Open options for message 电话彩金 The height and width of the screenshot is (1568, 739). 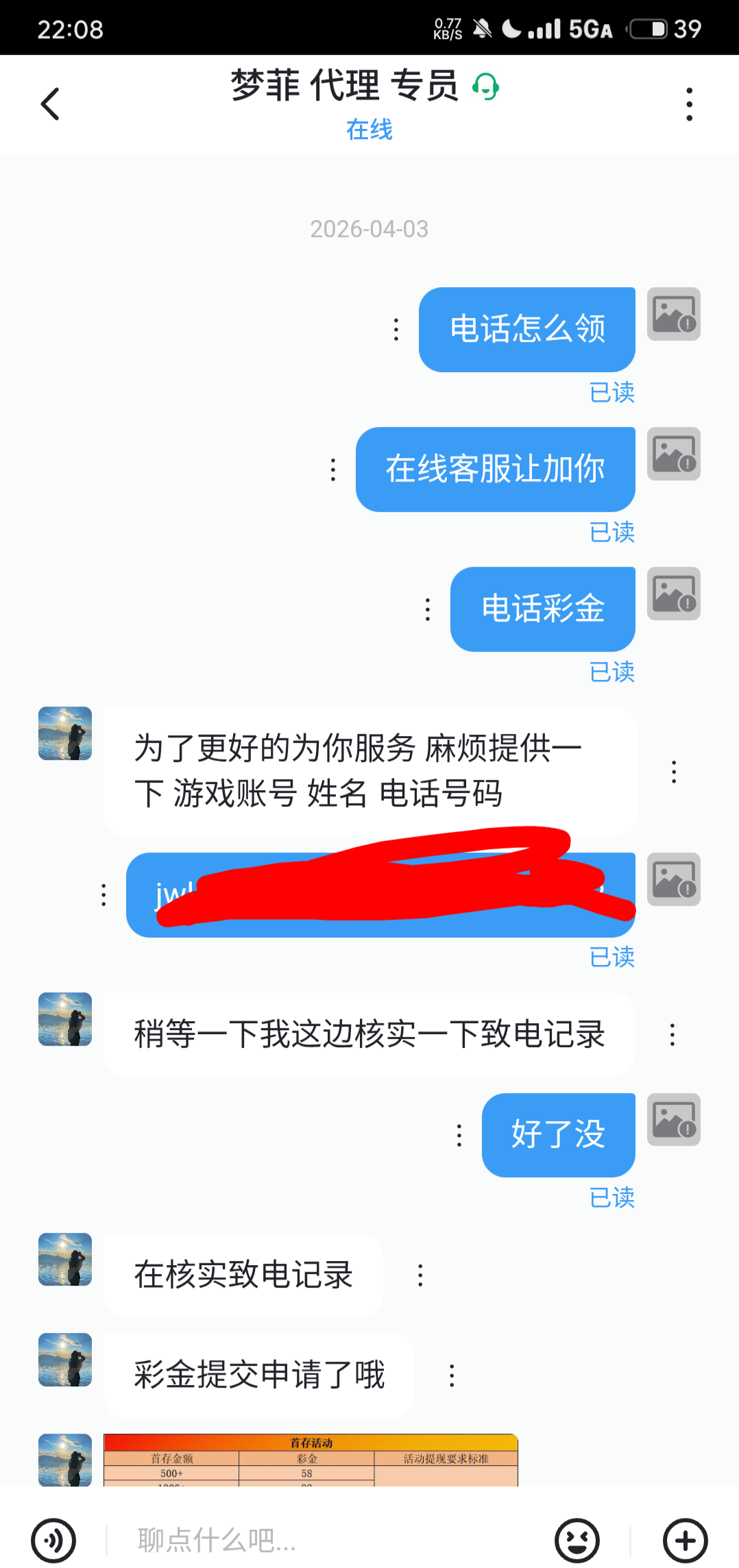click(x=428, y=609)
